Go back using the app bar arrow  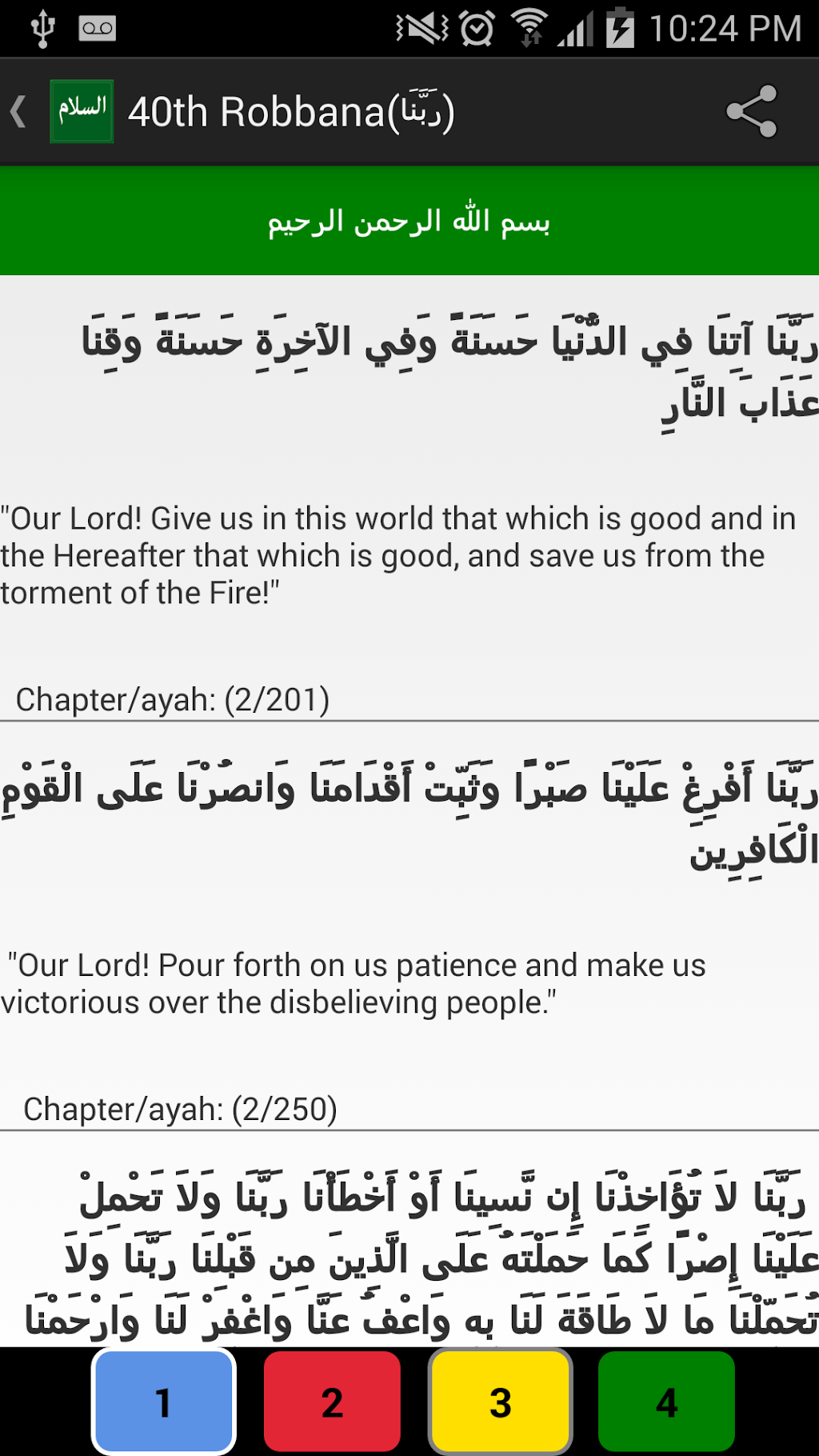(19, 112)
